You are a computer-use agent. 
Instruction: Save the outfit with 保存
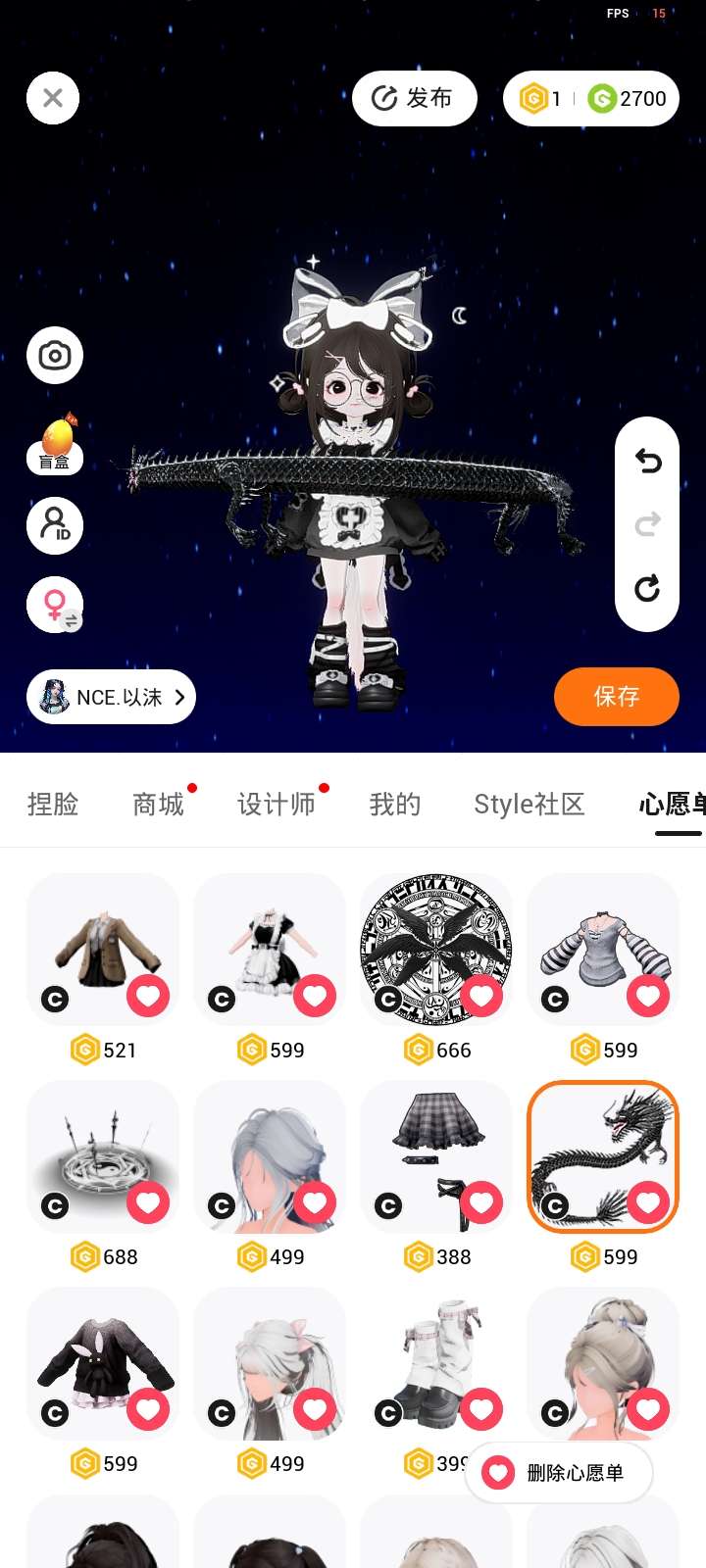tap(616, 697)
